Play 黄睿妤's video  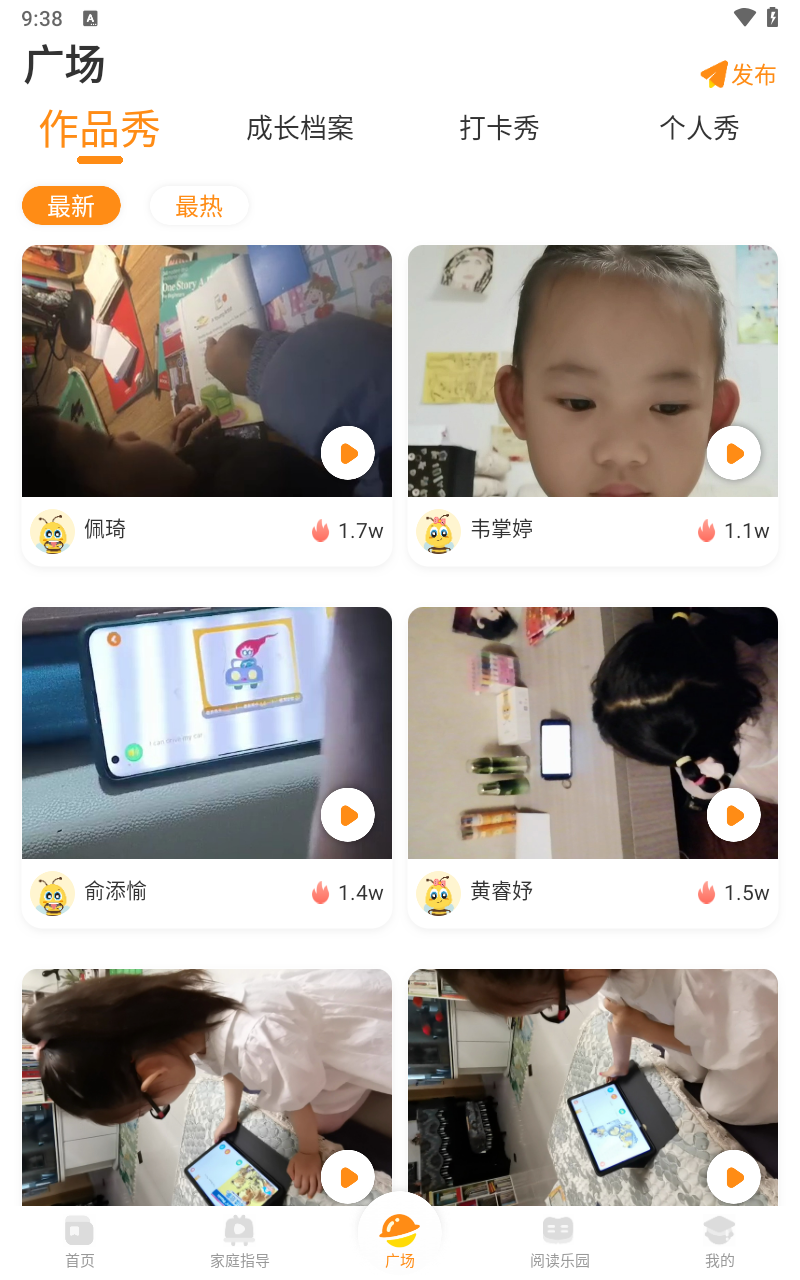point(733,815)
